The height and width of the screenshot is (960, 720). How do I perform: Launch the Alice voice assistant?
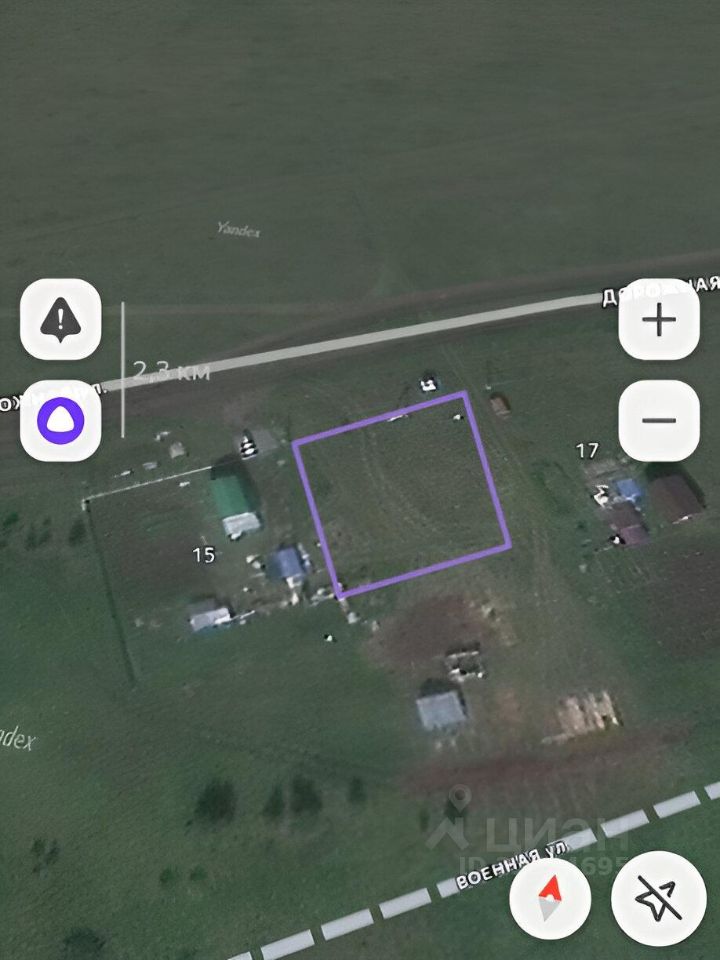point(61,420)
